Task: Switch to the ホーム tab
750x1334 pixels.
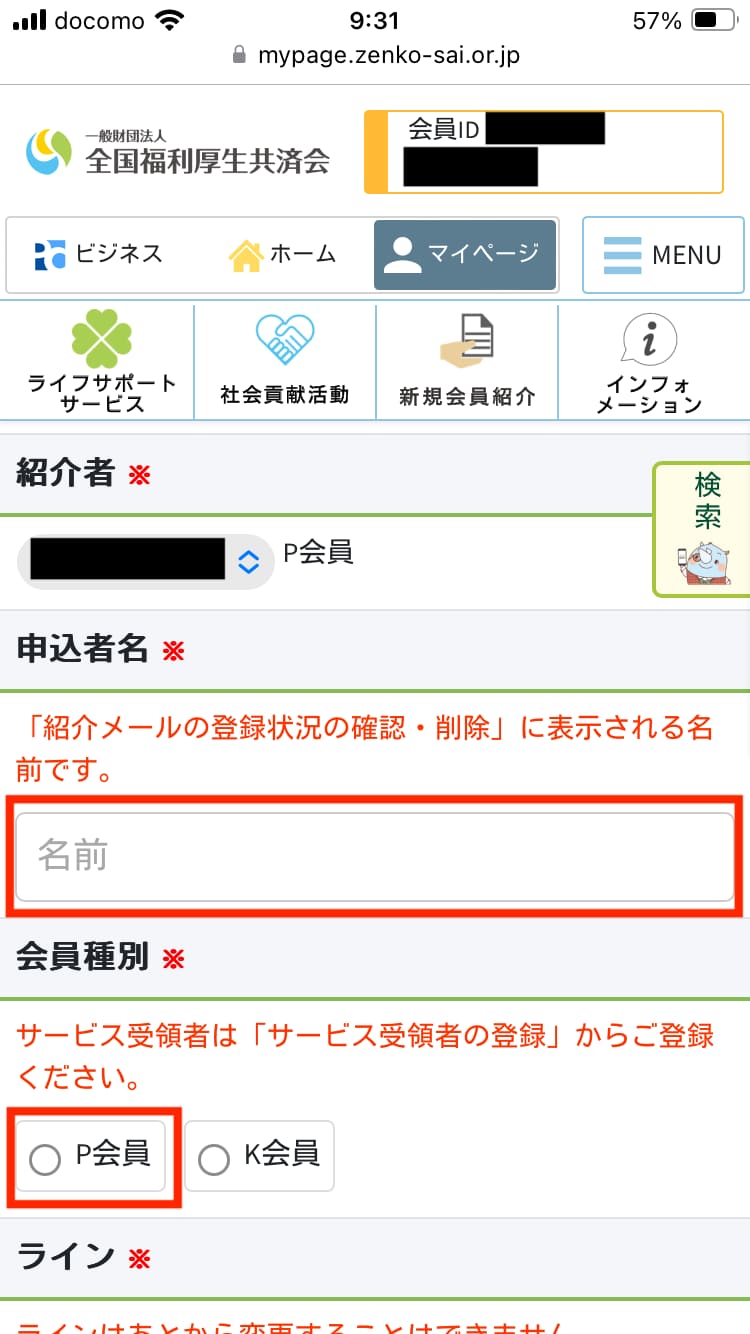Action: point(281,255)
